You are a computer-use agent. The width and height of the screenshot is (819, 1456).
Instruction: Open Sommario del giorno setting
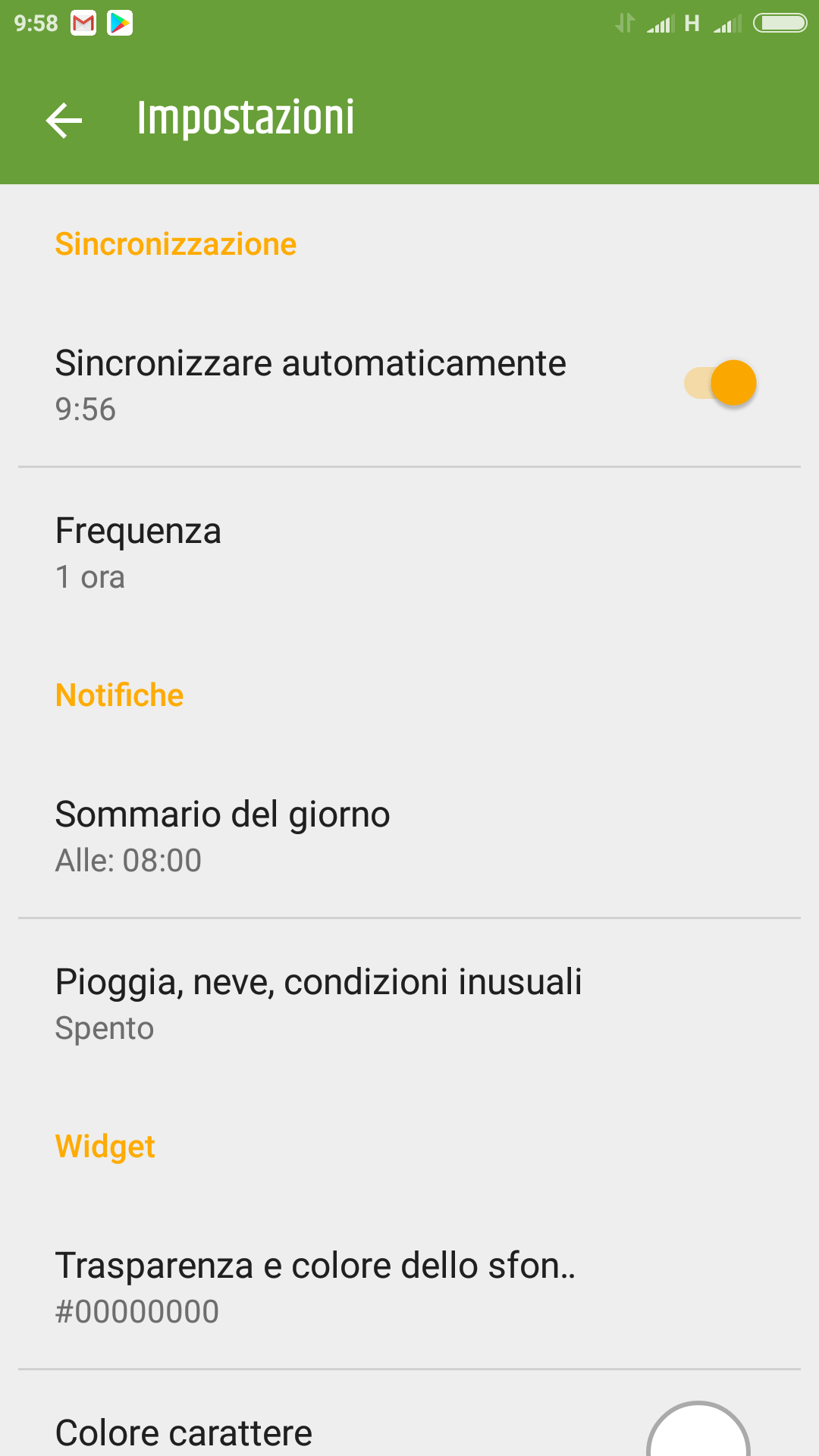[x=409, y=836]
